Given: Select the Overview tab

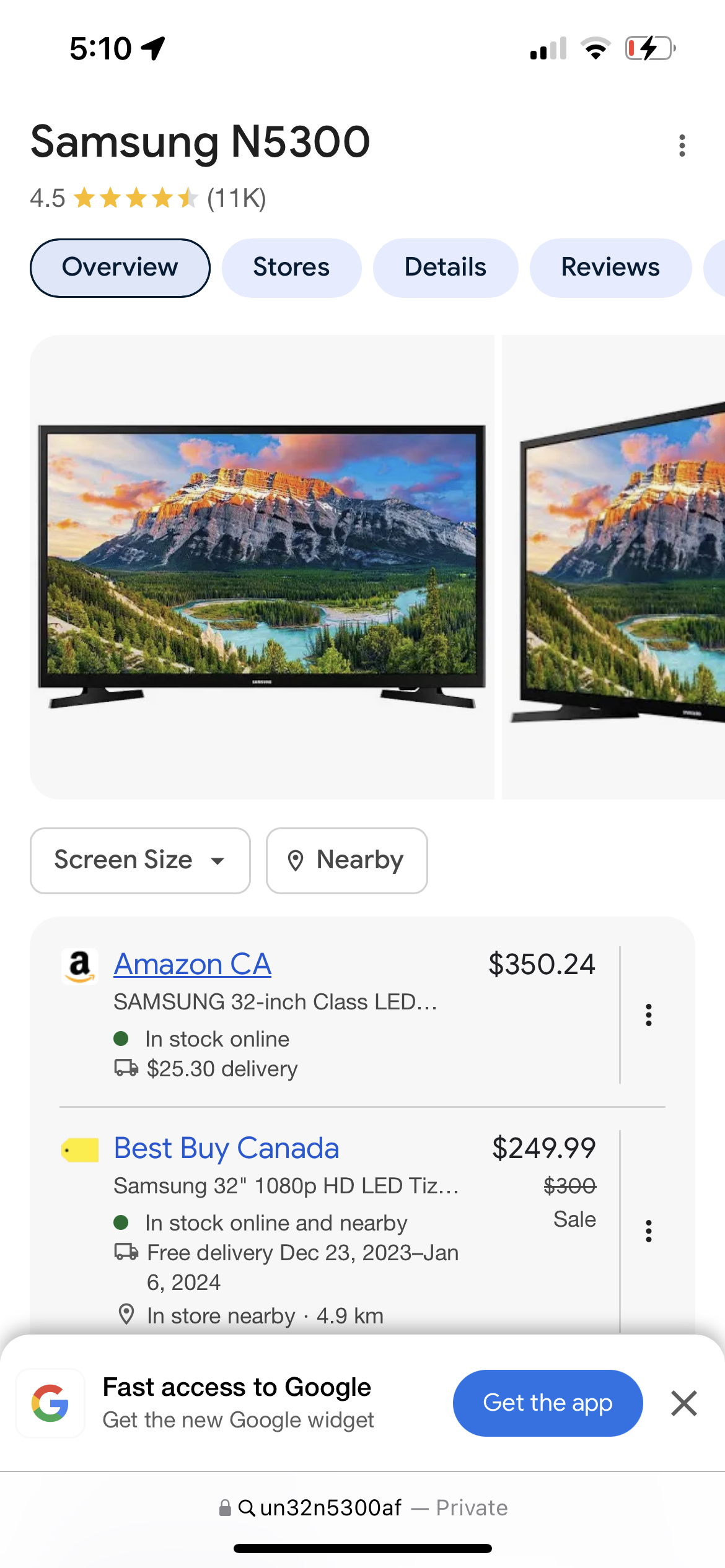Looking at the screenshot, I should click(x=120, y=268).
